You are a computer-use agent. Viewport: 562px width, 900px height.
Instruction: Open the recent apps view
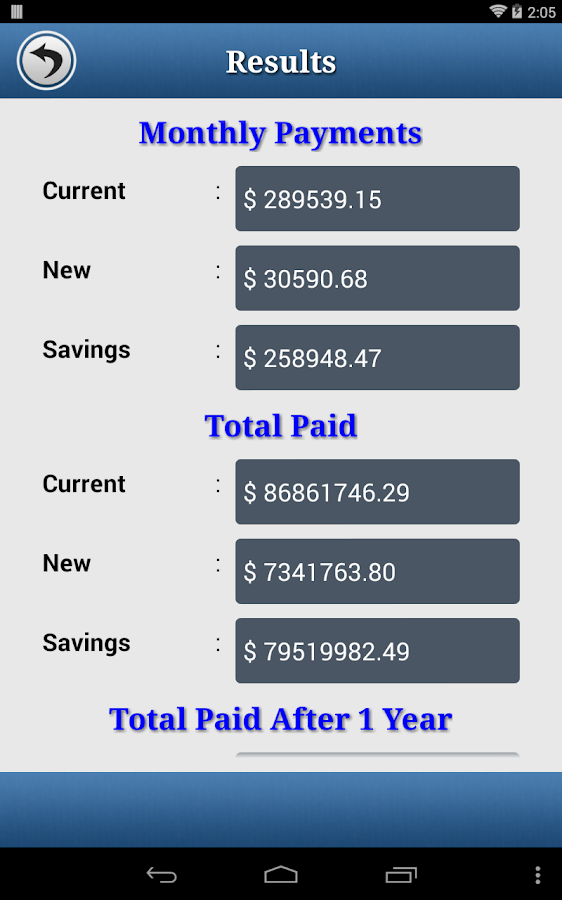[401, 874]
